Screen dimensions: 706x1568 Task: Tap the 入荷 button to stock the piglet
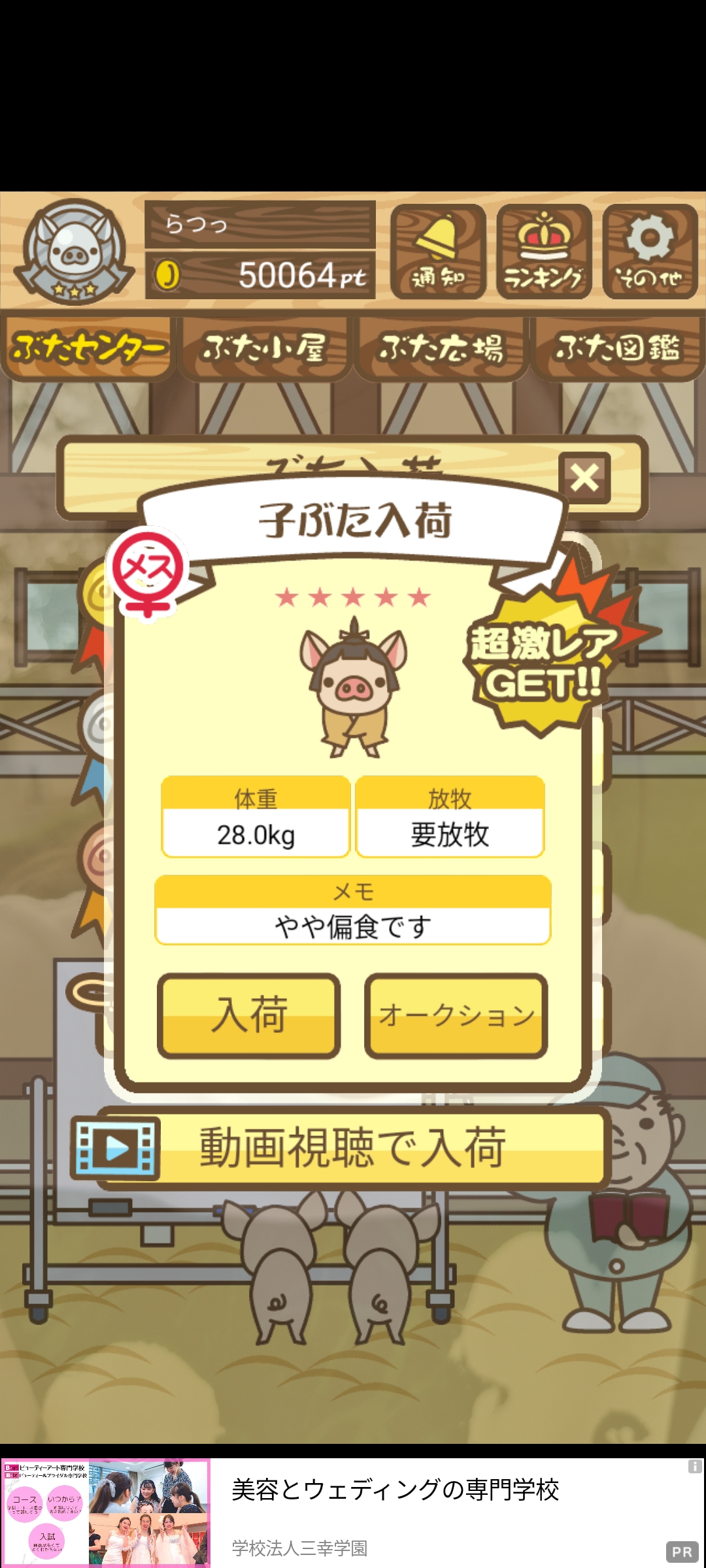[249, 1015]
